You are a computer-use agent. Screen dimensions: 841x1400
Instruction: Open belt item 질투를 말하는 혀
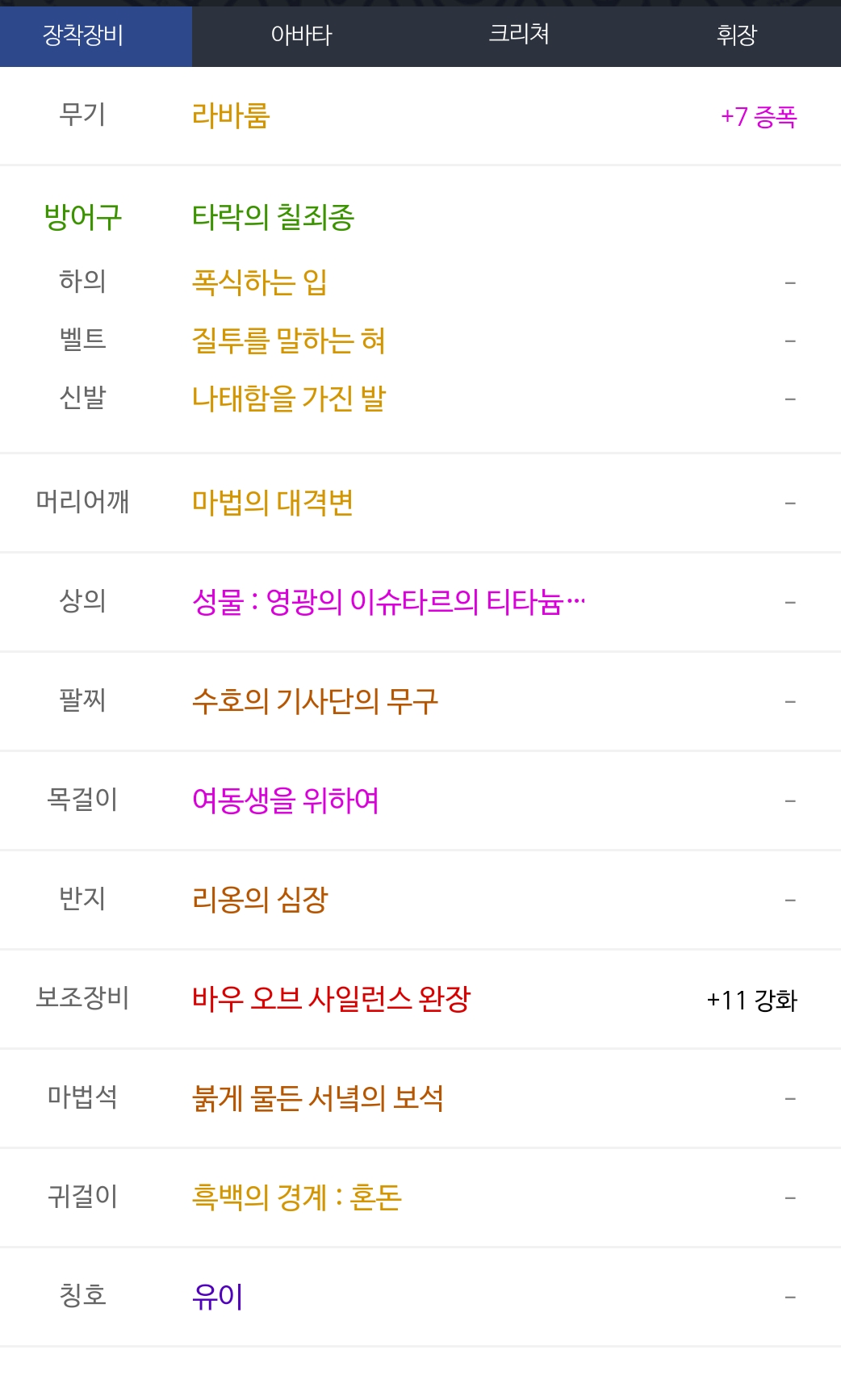(288, 340)
